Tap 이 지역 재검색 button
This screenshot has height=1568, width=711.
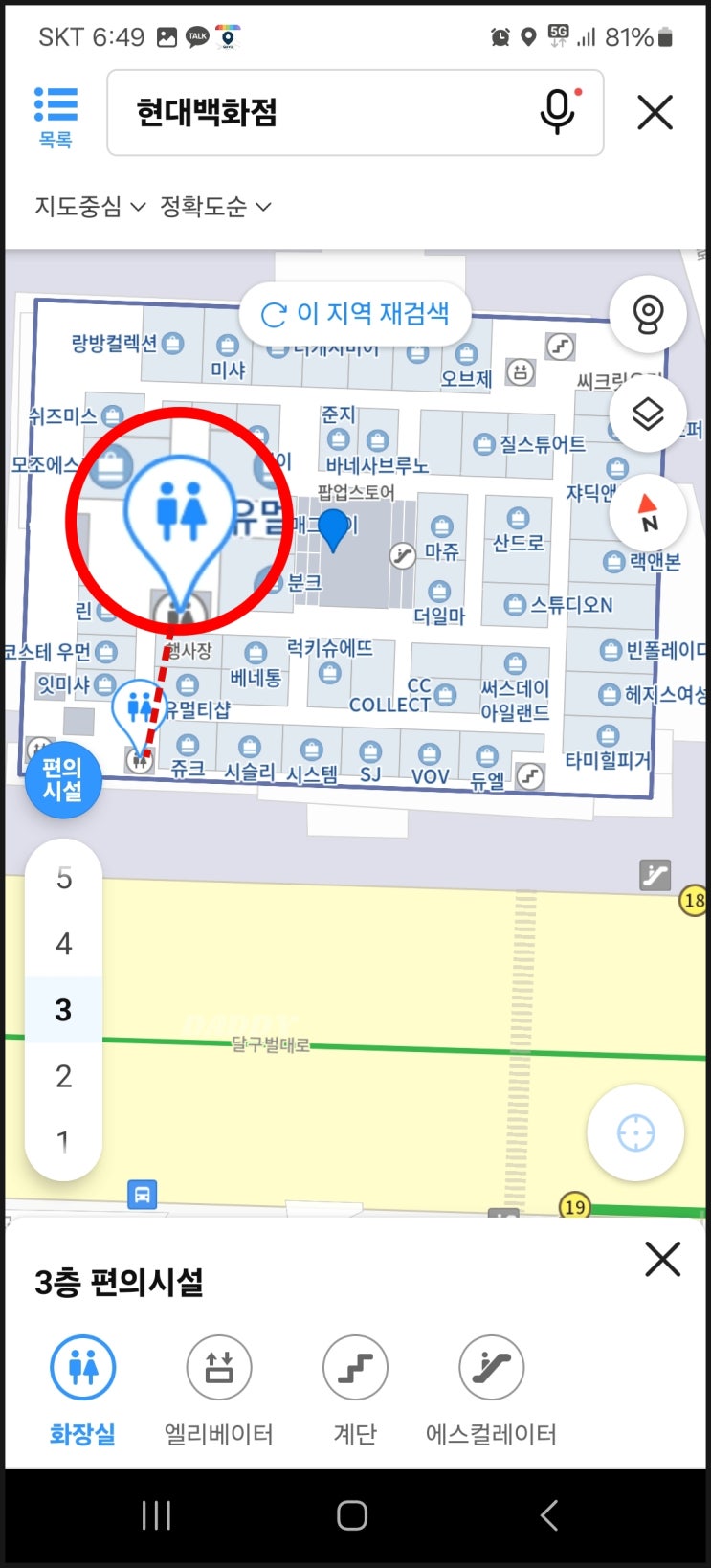click(x=355, y=313)
